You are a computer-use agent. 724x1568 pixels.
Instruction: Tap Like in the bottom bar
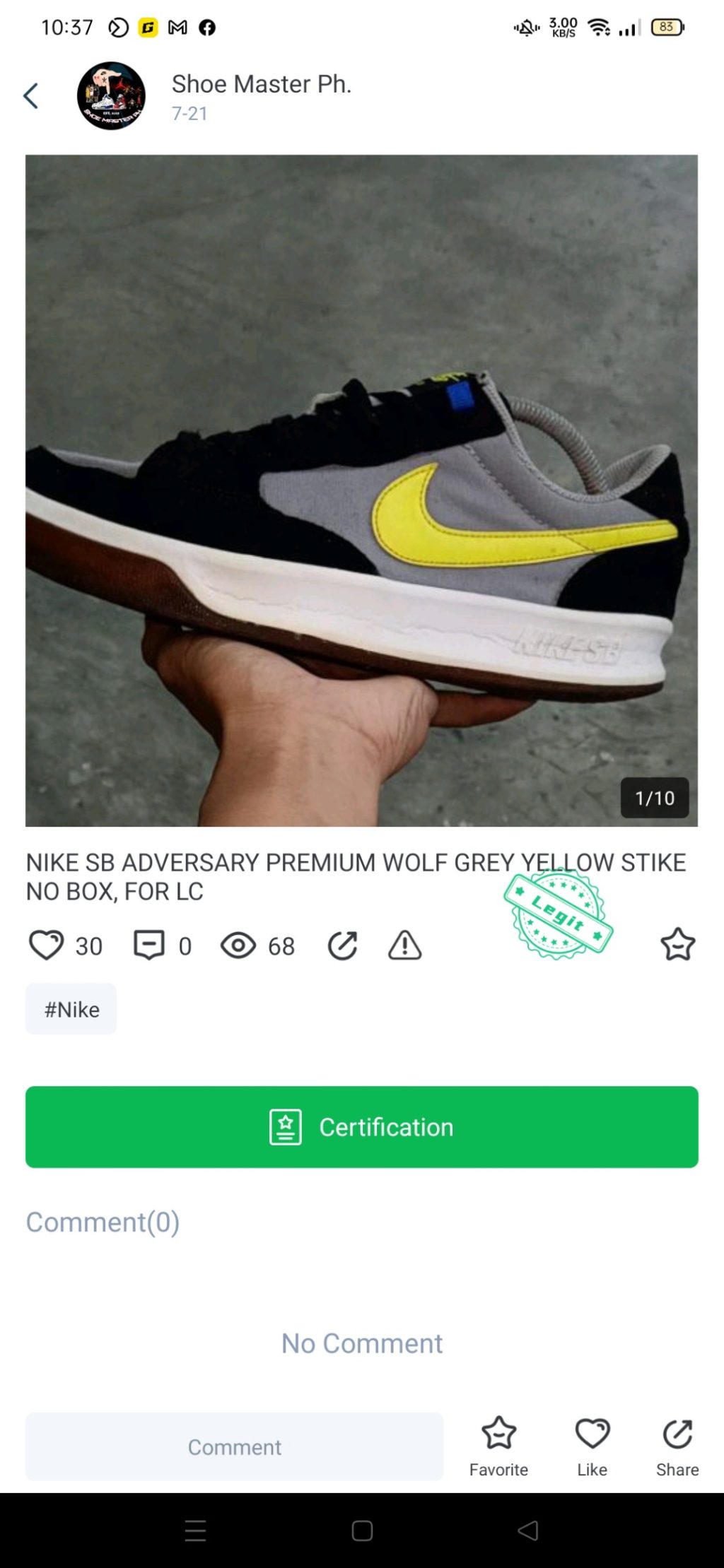tap(592, 1446)
